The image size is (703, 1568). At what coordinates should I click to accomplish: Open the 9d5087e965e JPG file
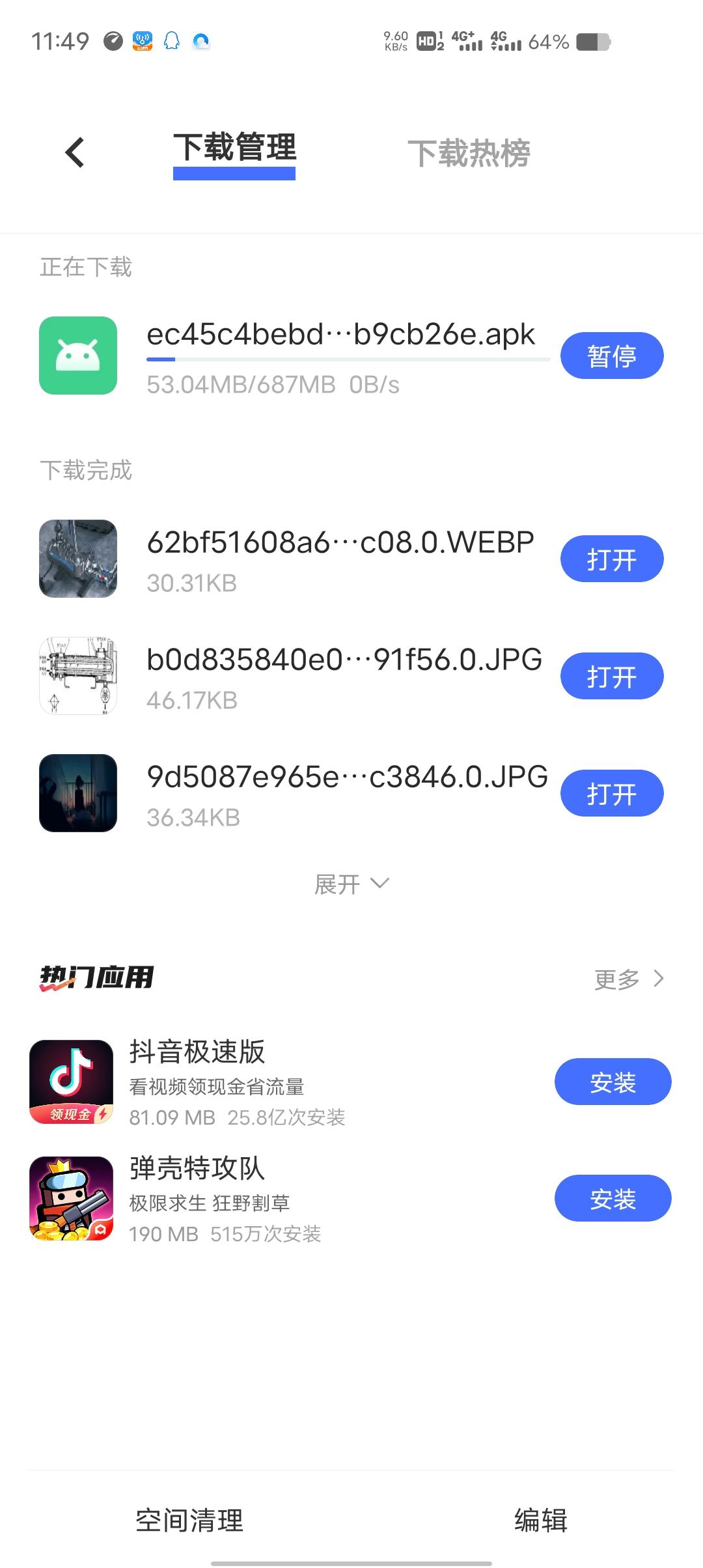[612, 794]
